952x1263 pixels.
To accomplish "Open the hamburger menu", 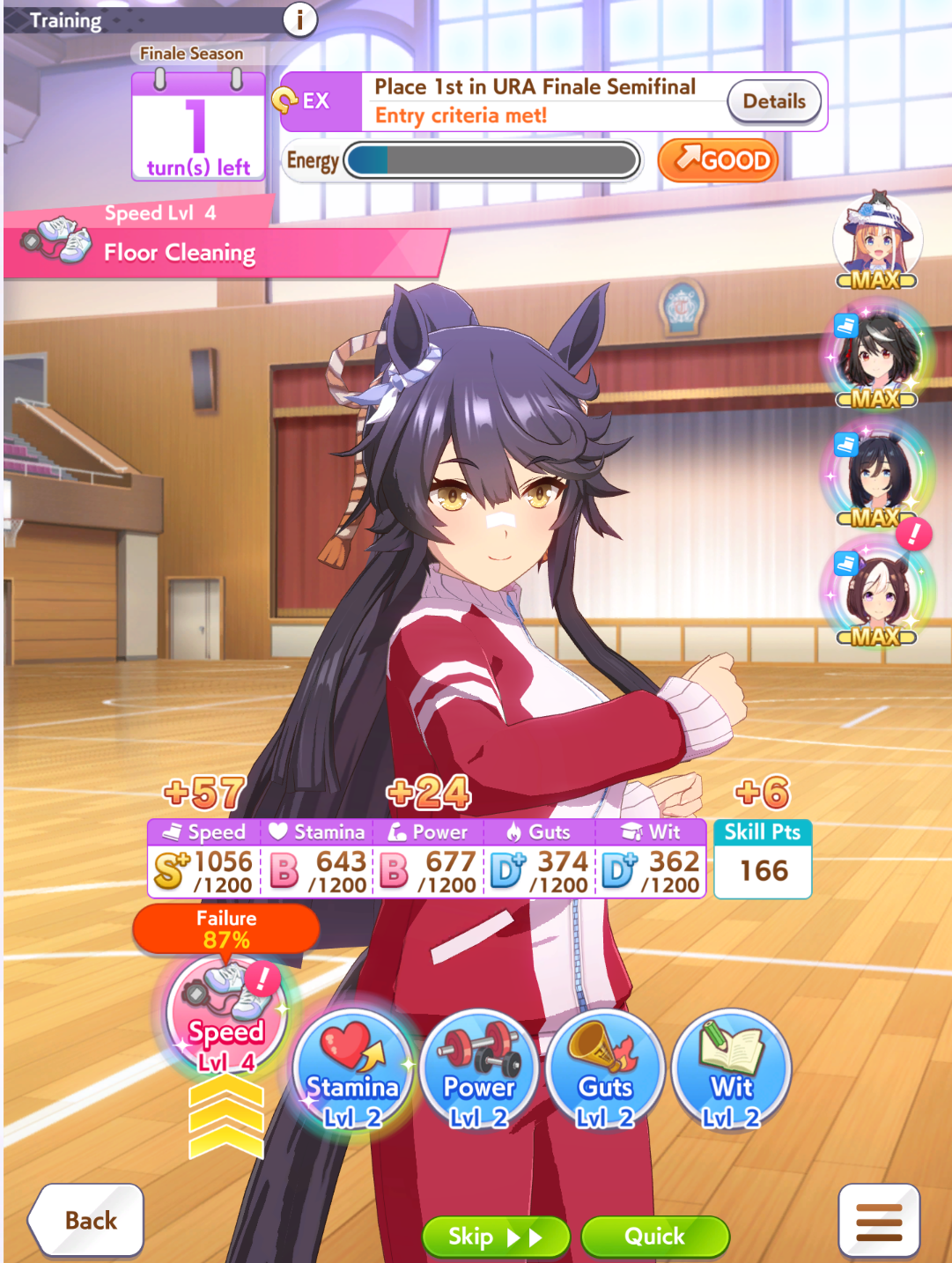I will [x=878, y=1221].
